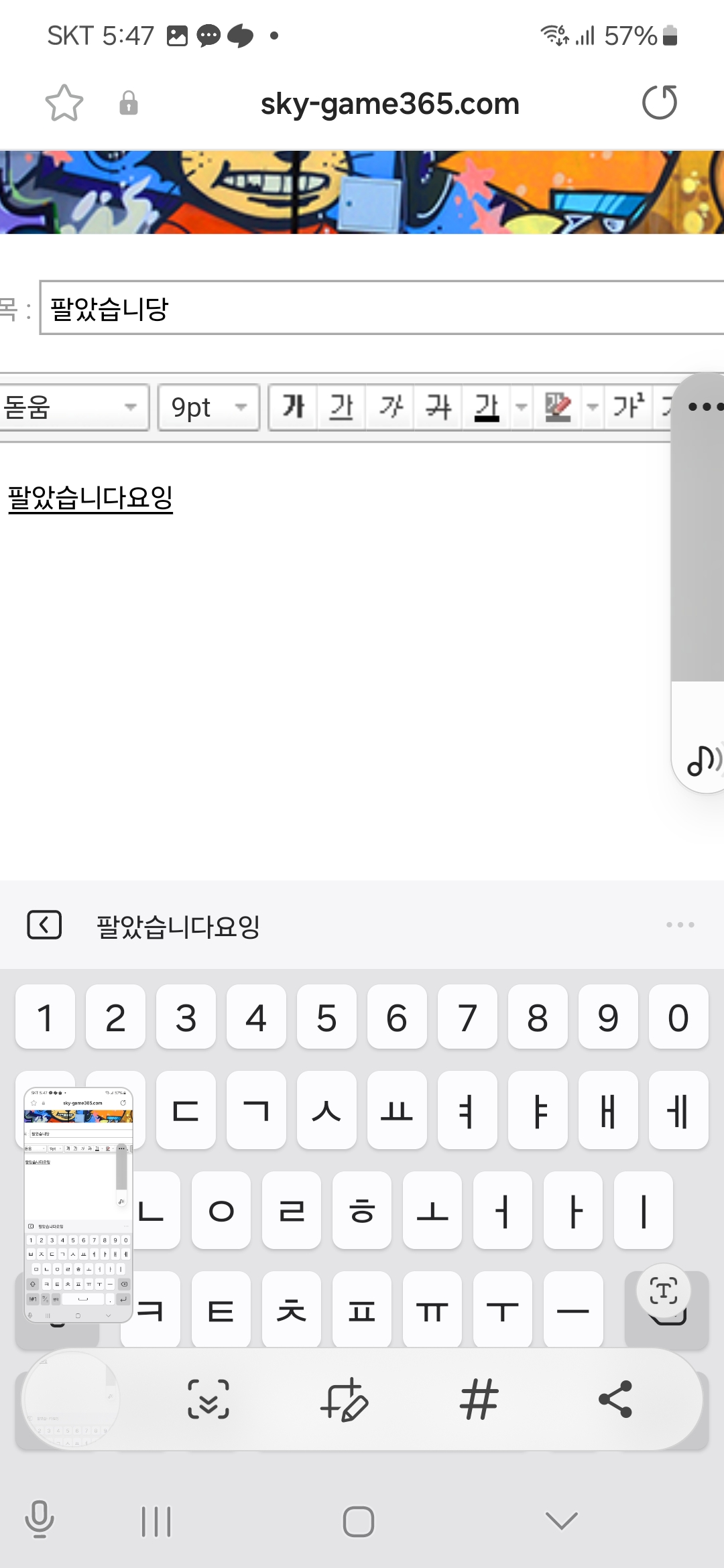Apply strikethrough formatting in the editor toolbar

[x=438, y=407]
